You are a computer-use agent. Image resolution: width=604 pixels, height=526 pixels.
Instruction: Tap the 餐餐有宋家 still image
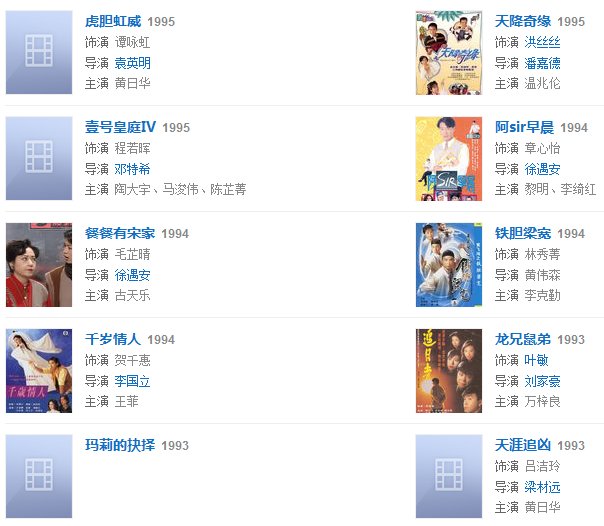point(39,265)
